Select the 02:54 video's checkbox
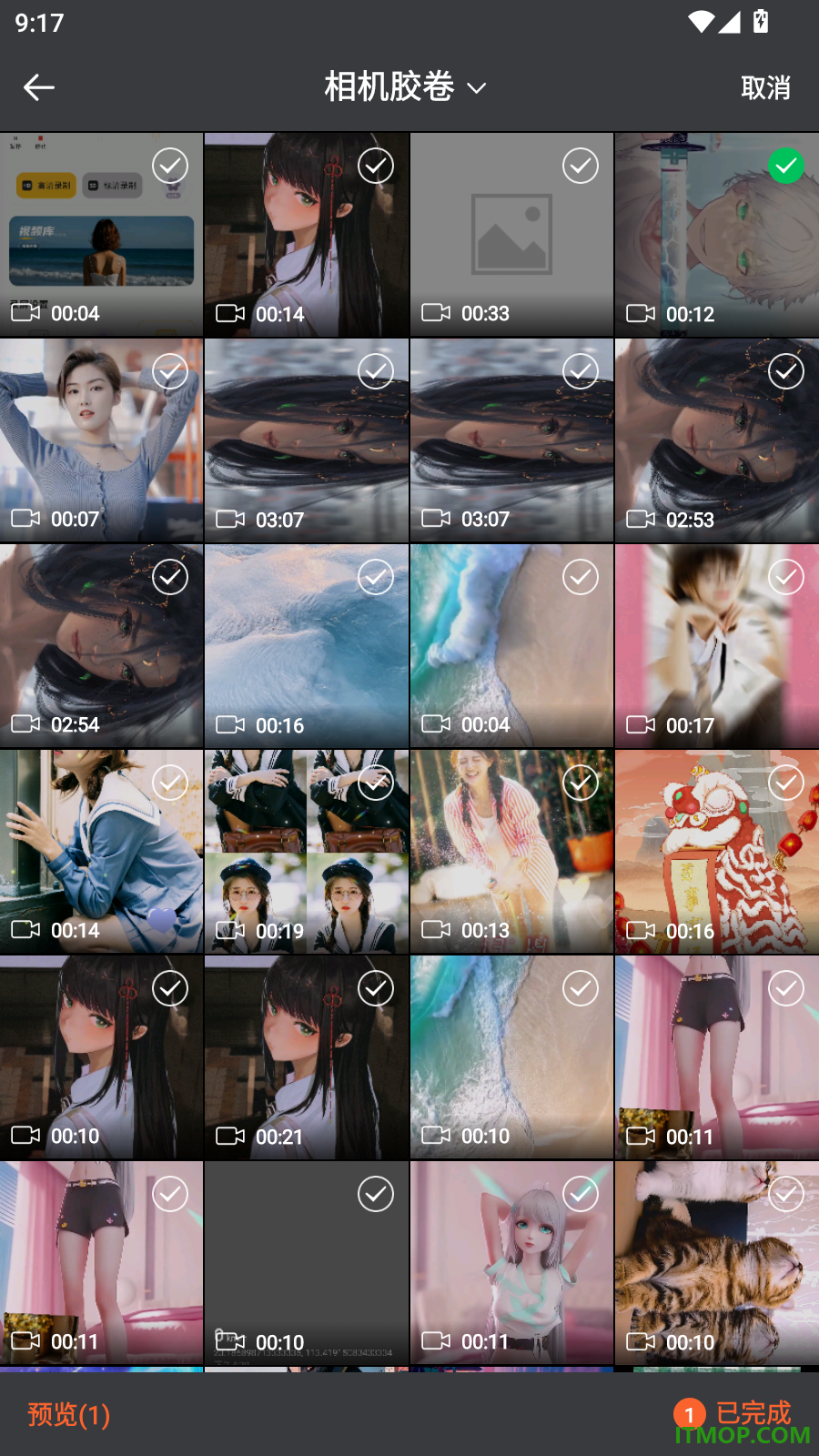 (x=170, y=577)
